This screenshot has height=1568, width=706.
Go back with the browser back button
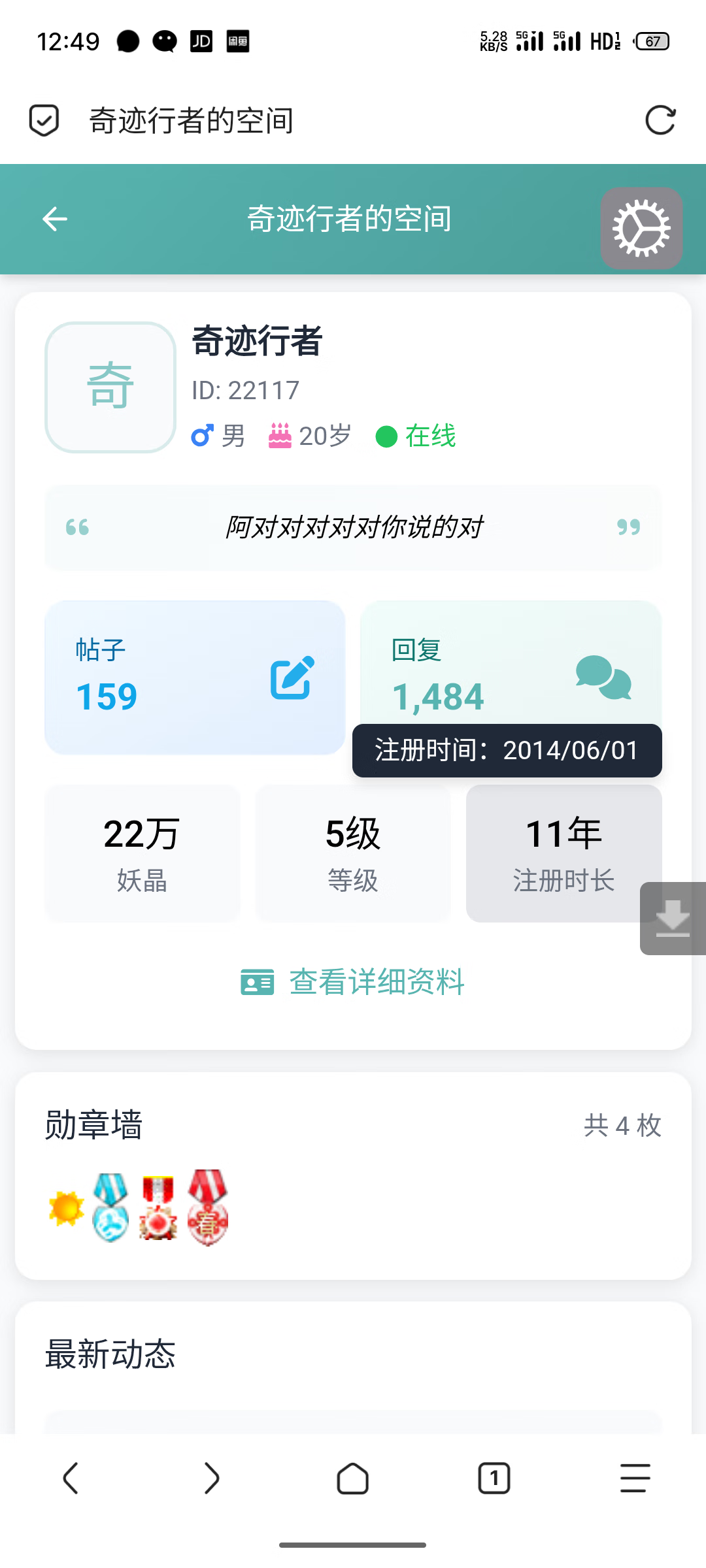pyautogui.click(x=71, y=1478)
